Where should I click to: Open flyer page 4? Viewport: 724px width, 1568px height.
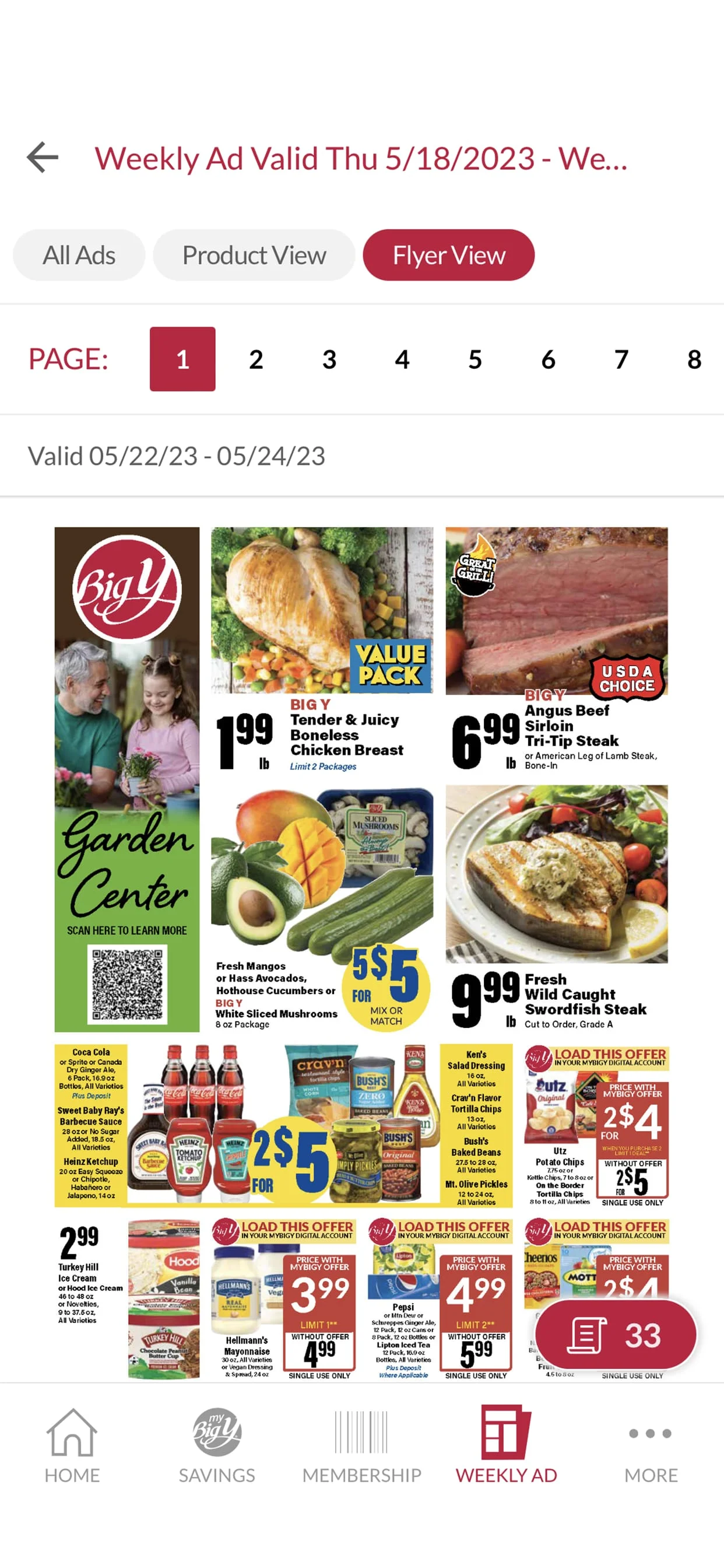402,359
